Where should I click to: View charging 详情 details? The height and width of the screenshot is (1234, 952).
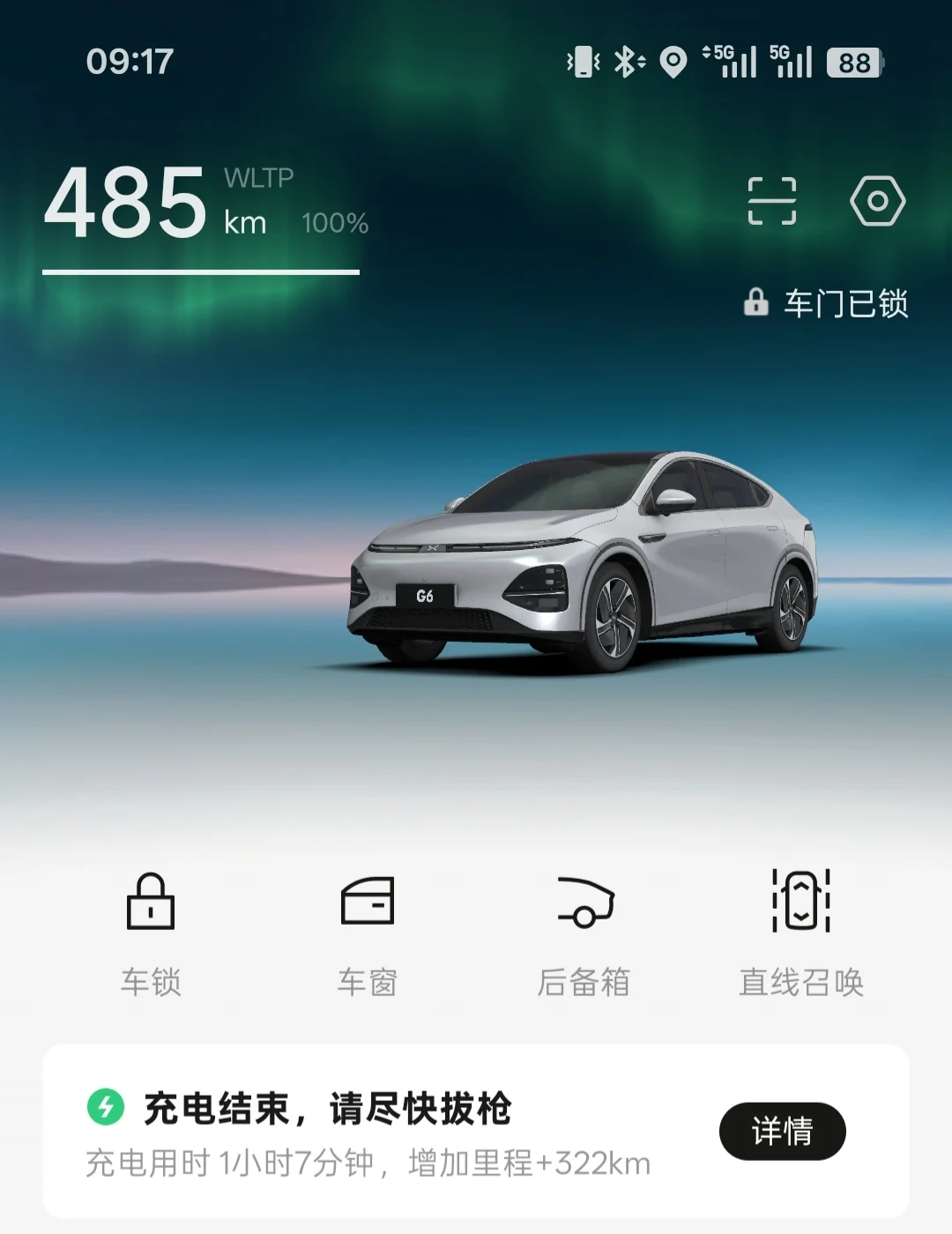click(x=783, y=1131)
